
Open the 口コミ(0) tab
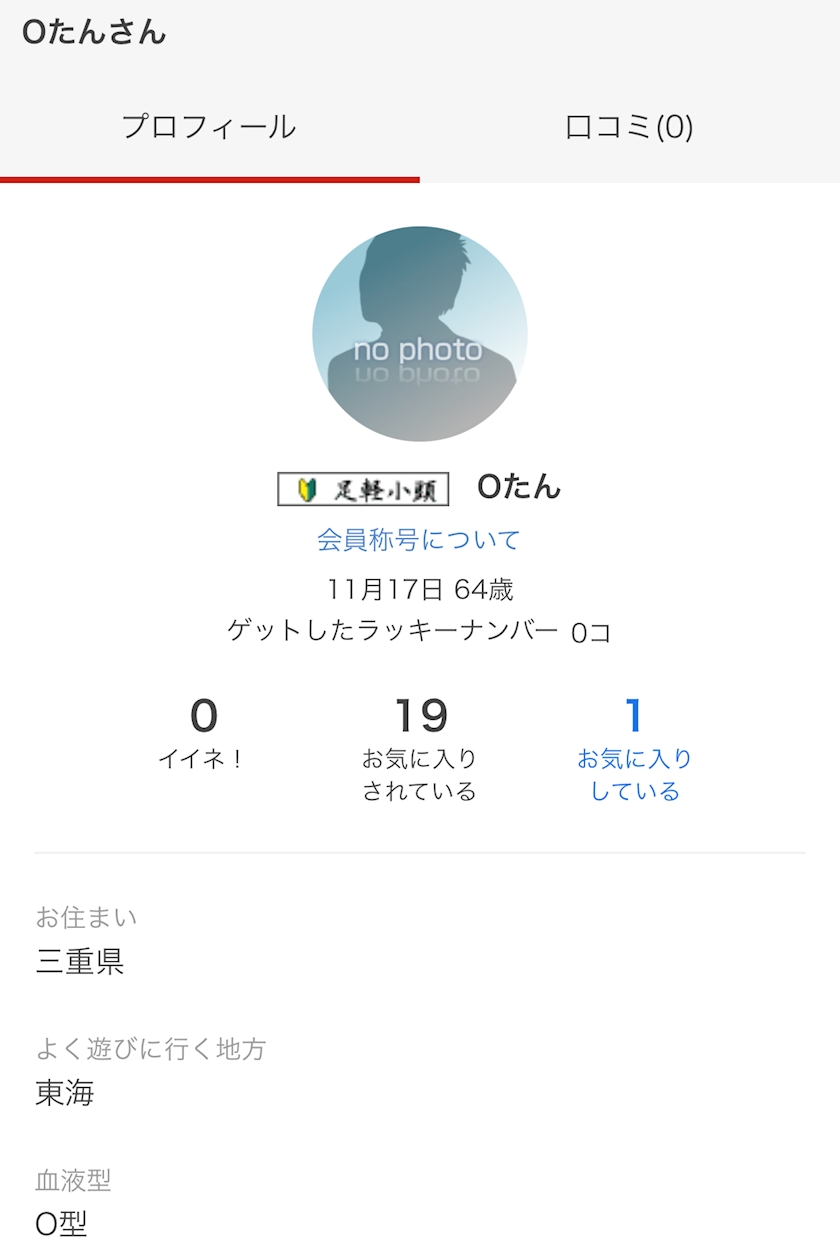click(x=629, y=127)
